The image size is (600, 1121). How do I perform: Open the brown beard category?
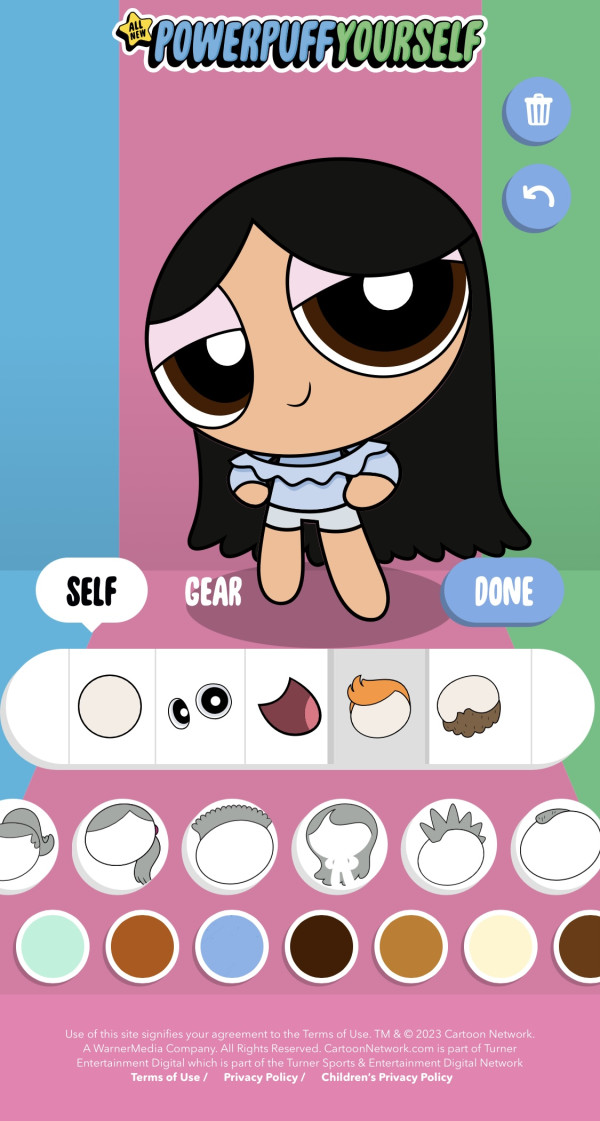coord(469,706)
